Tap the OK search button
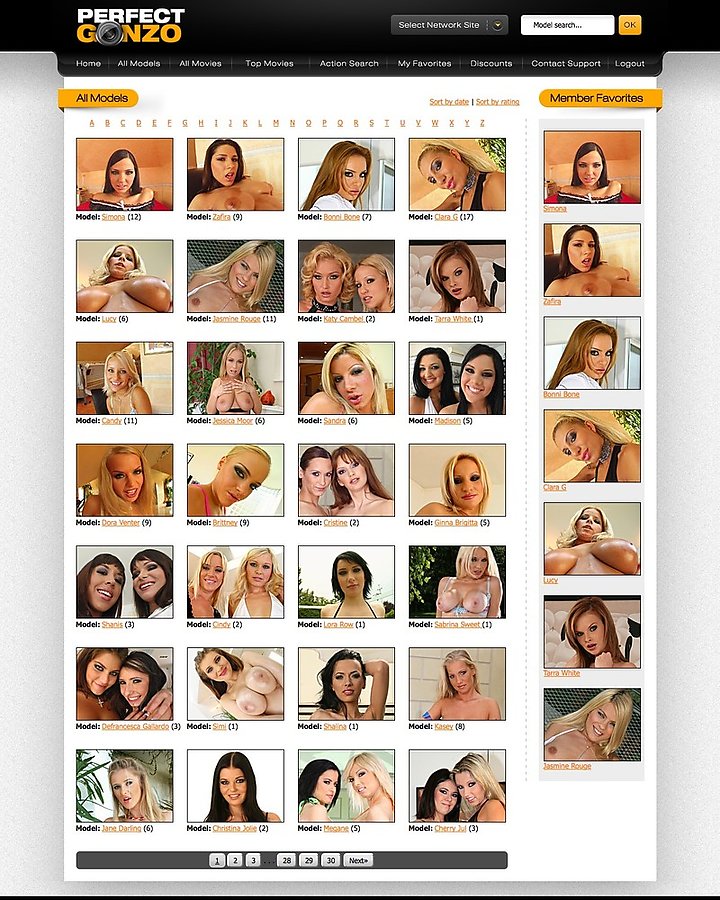 (x=630, y=25)
